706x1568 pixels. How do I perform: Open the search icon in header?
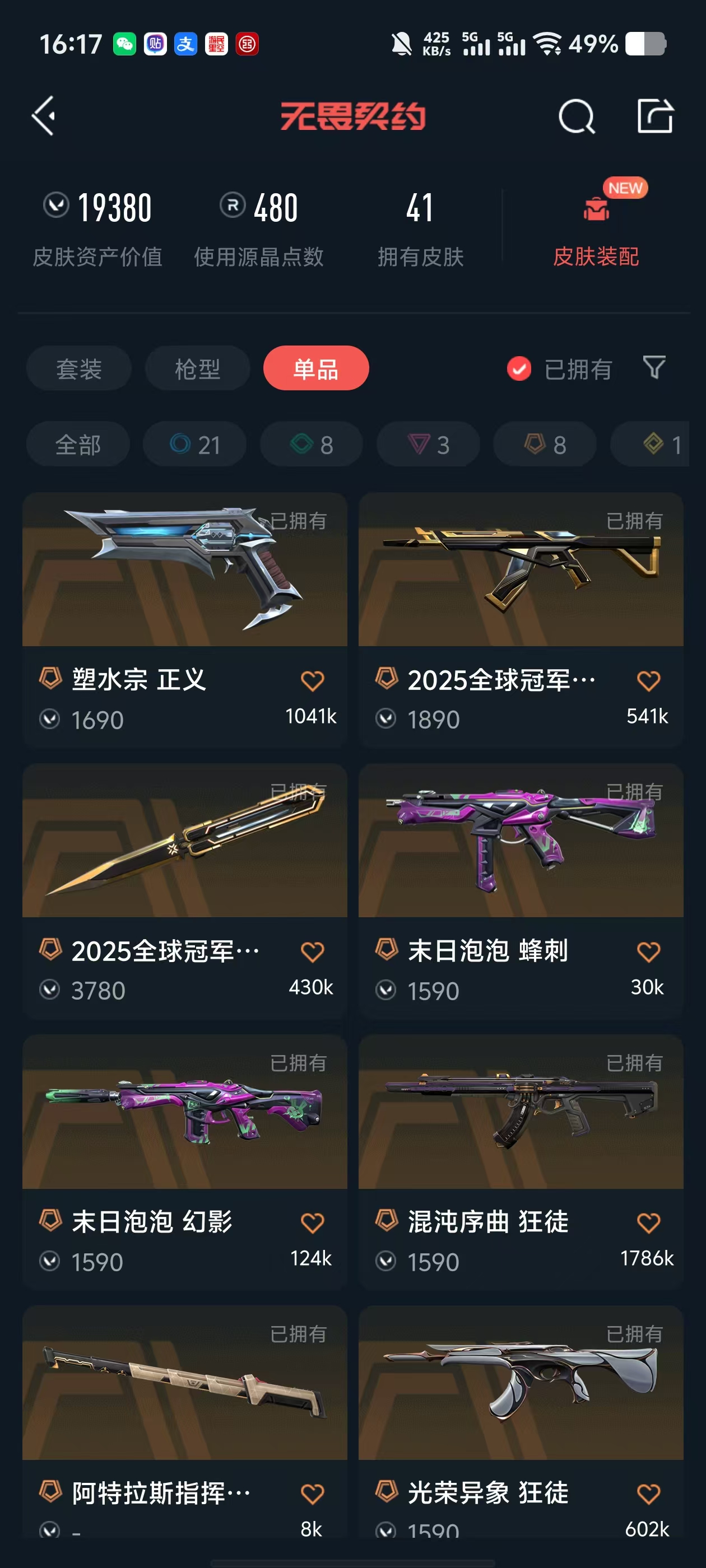click(x=575, y=116)
